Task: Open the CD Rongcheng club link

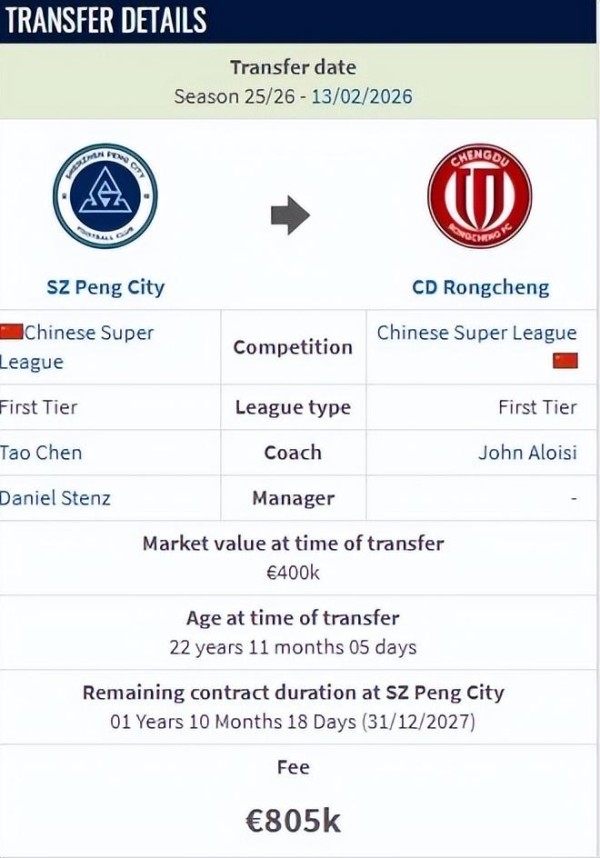Action: tap(480, 288)
